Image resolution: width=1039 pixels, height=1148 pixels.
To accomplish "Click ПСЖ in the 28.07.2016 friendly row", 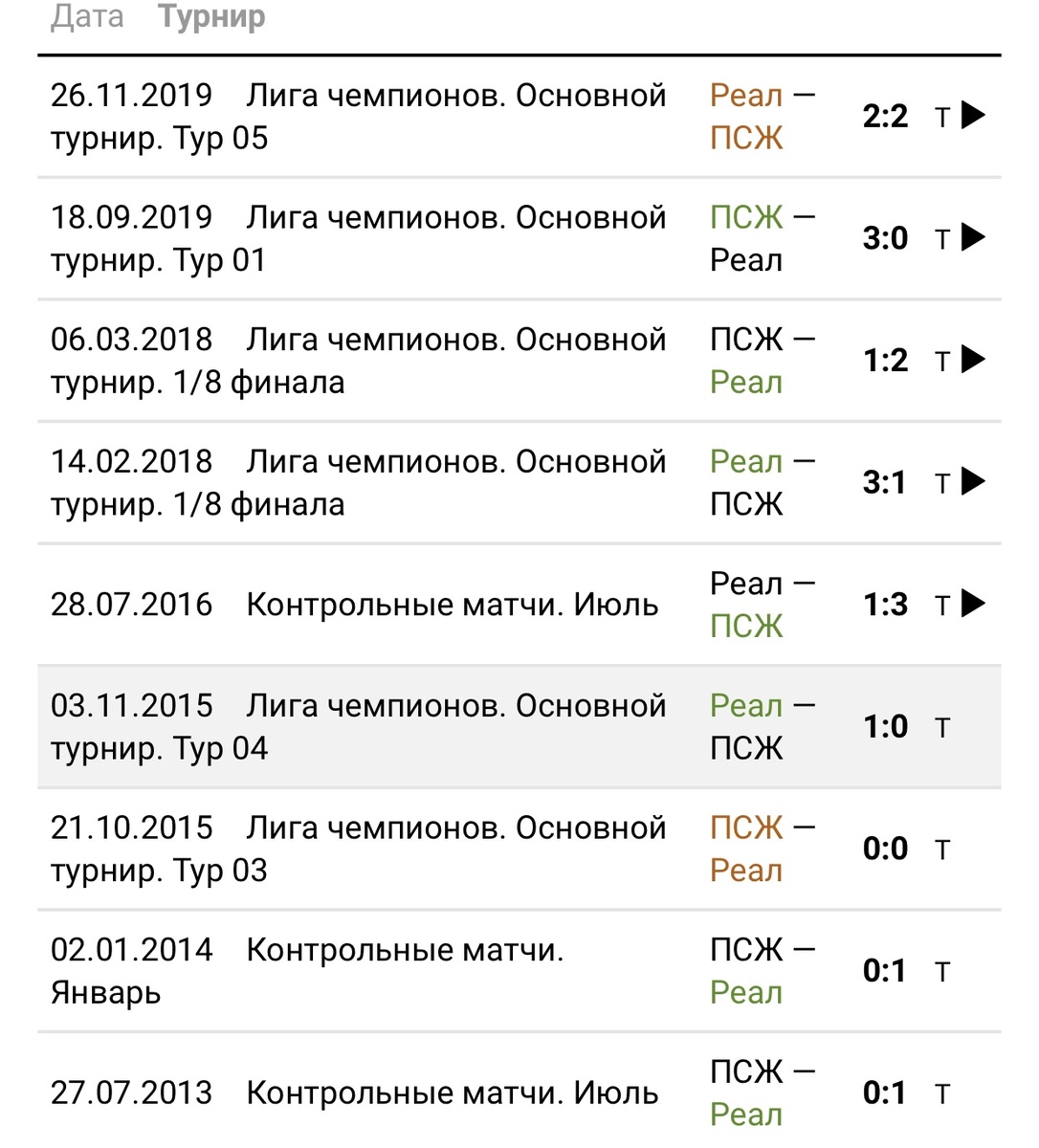I will pyautogui.click(x=746, y=625).
